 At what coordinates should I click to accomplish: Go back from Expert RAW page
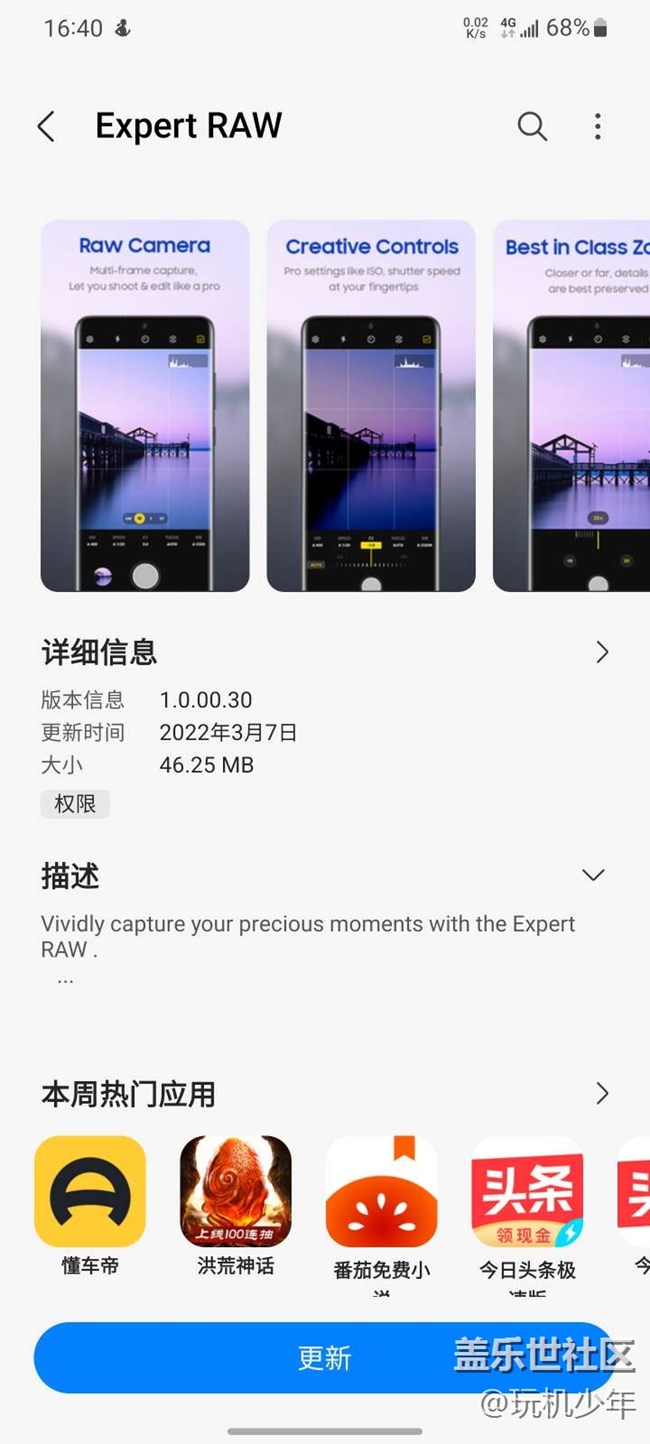46,127
